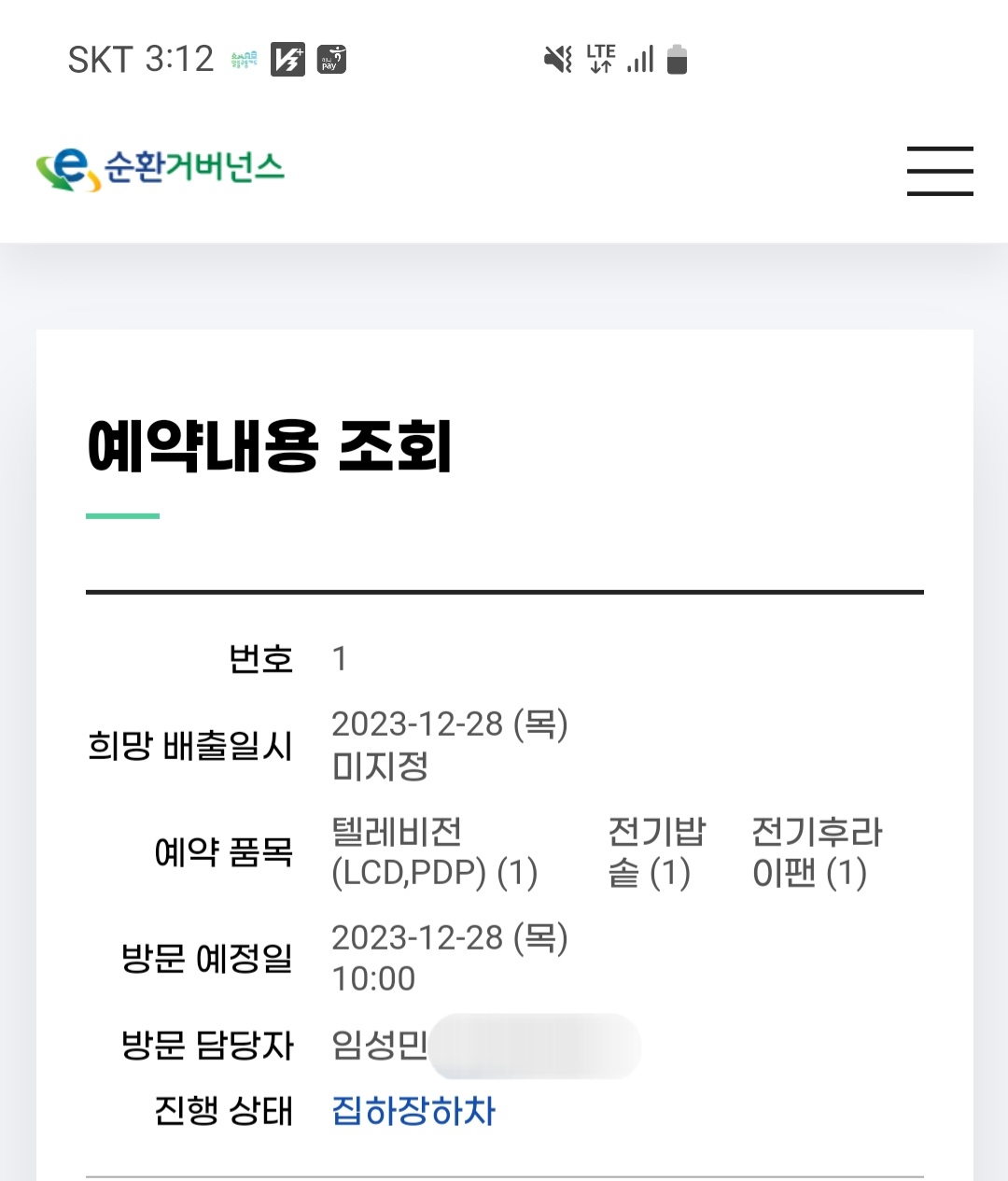Open the 집하장하차 status link
Screen dimensions: 1008x1181
click(x=413, y=1111)
